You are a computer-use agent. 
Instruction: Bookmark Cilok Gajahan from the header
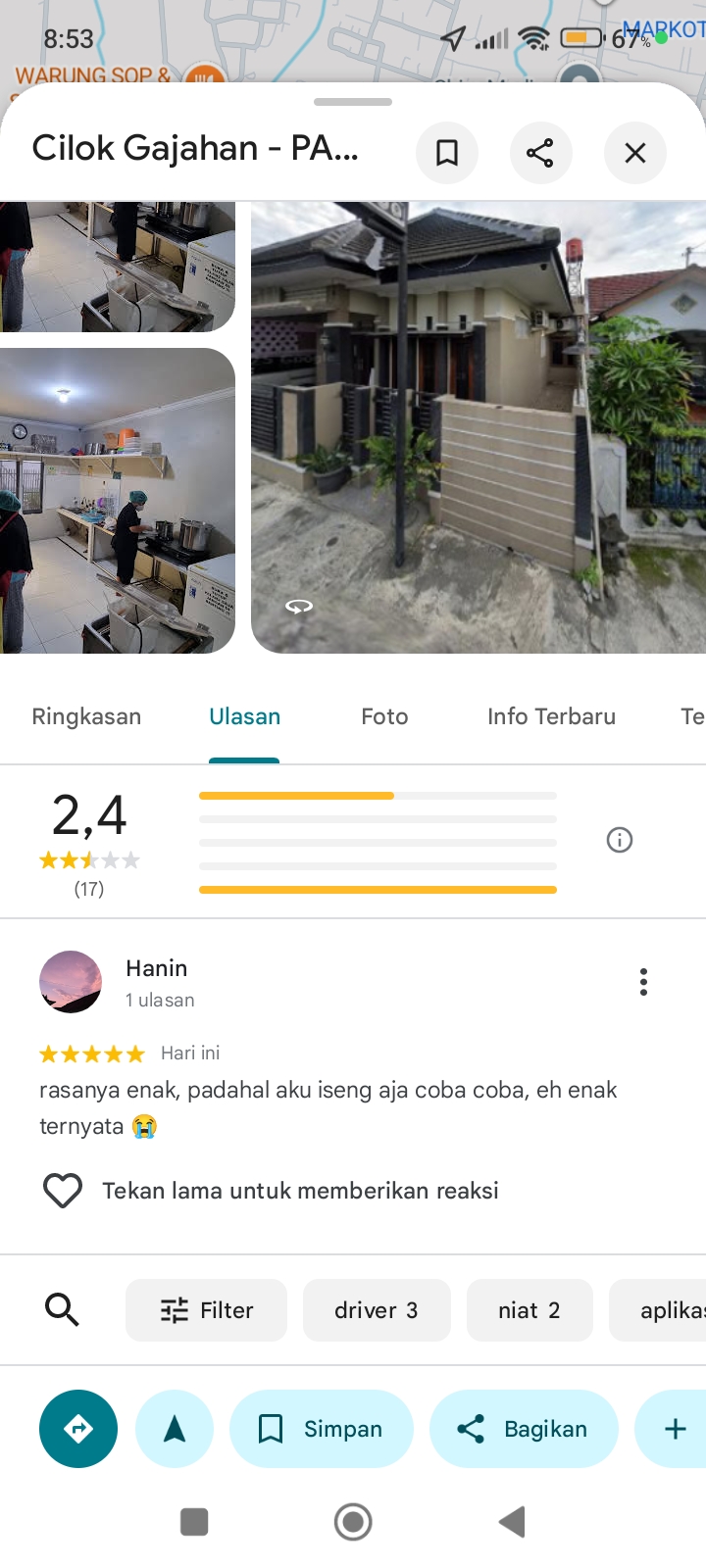(x=447, y=153)
